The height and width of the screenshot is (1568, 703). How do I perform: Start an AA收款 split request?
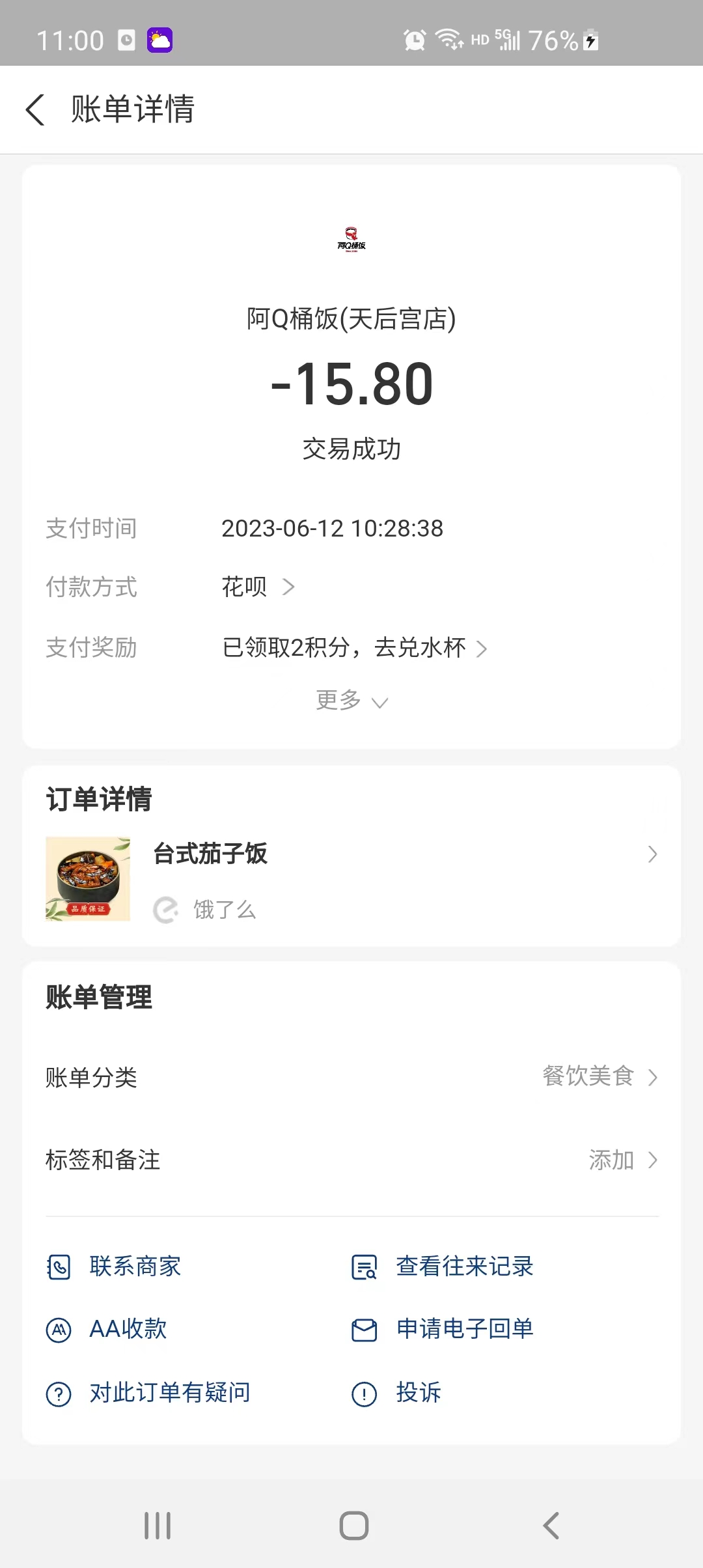click(x=107, y=1329)
